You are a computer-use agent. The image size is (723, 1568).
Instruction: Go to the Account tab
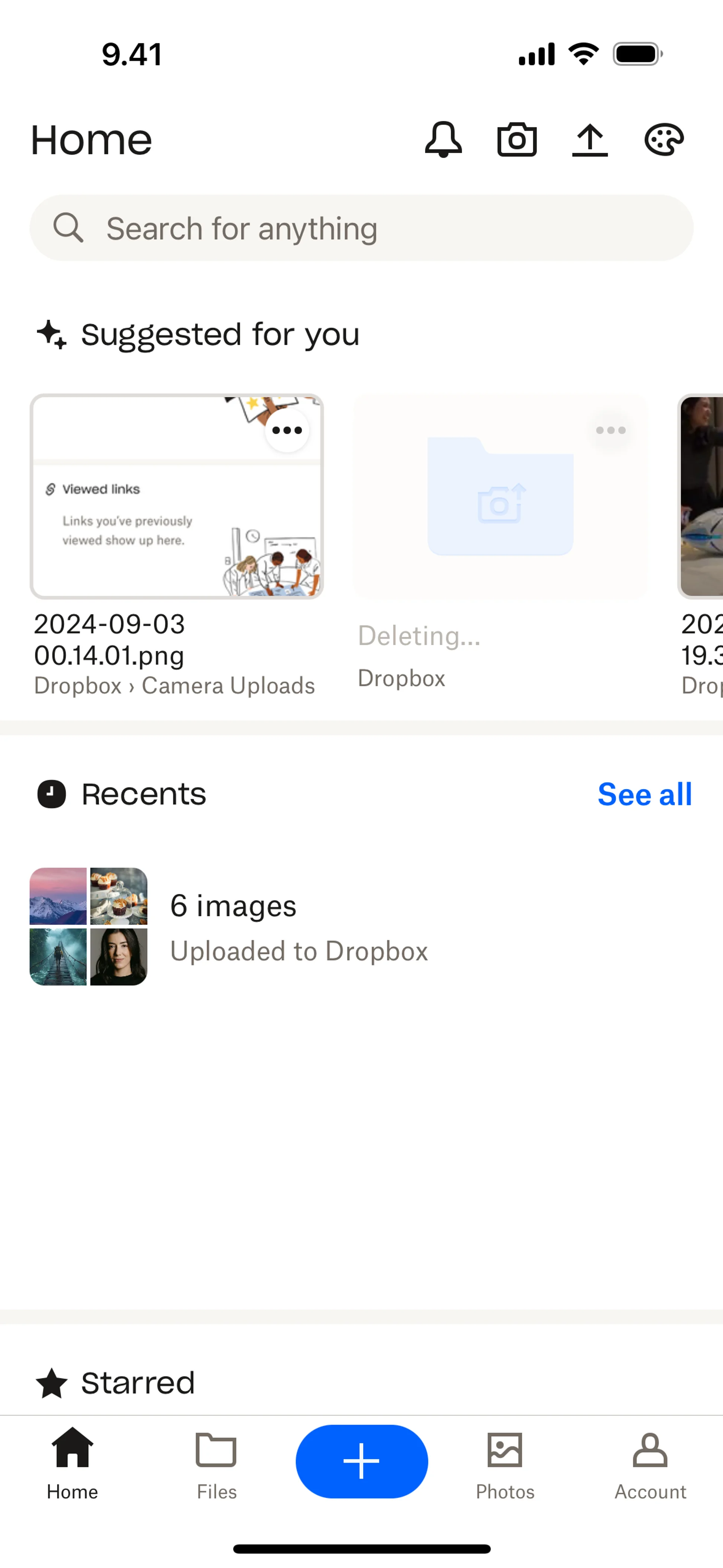point(650,1464)
